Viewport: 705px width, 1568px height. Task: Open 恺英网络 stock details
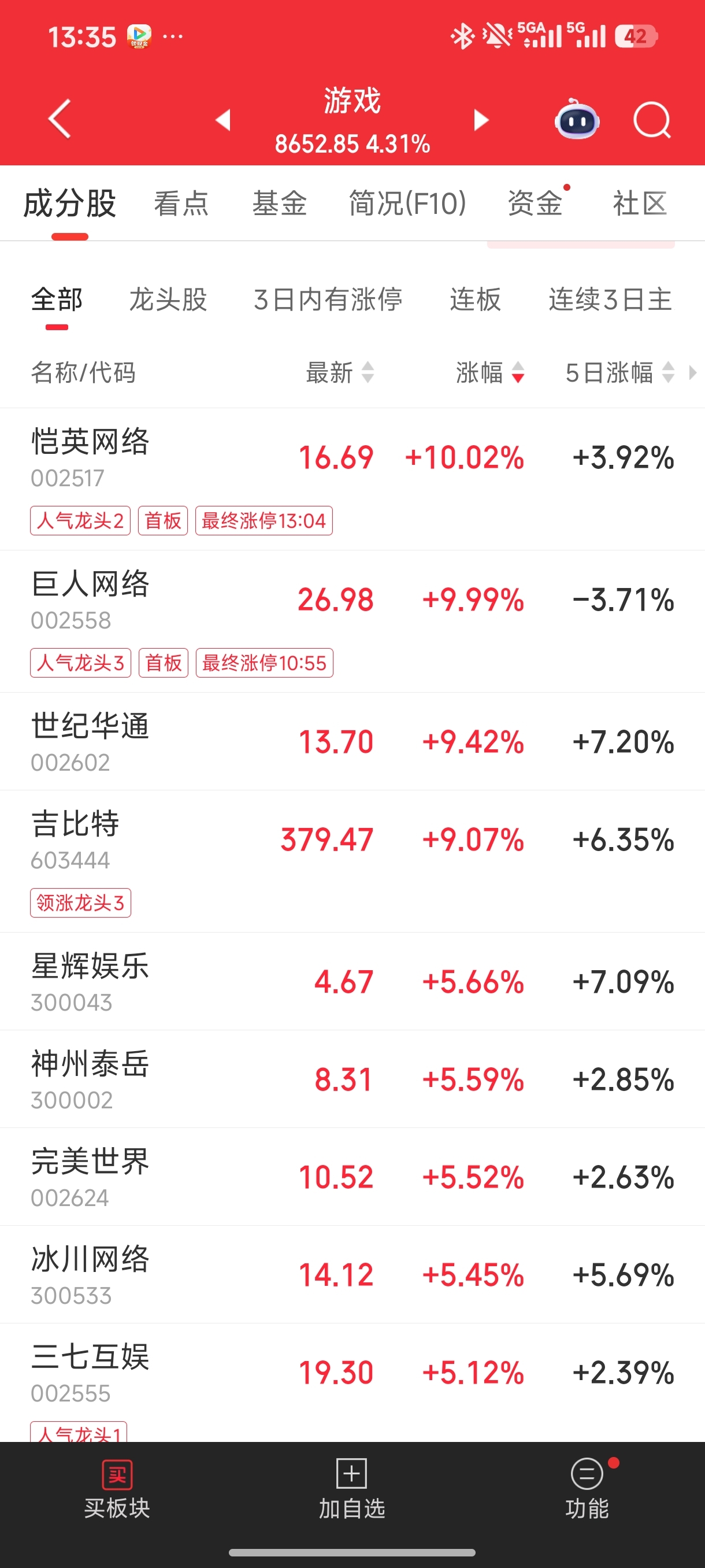click(x=352, y=479)
